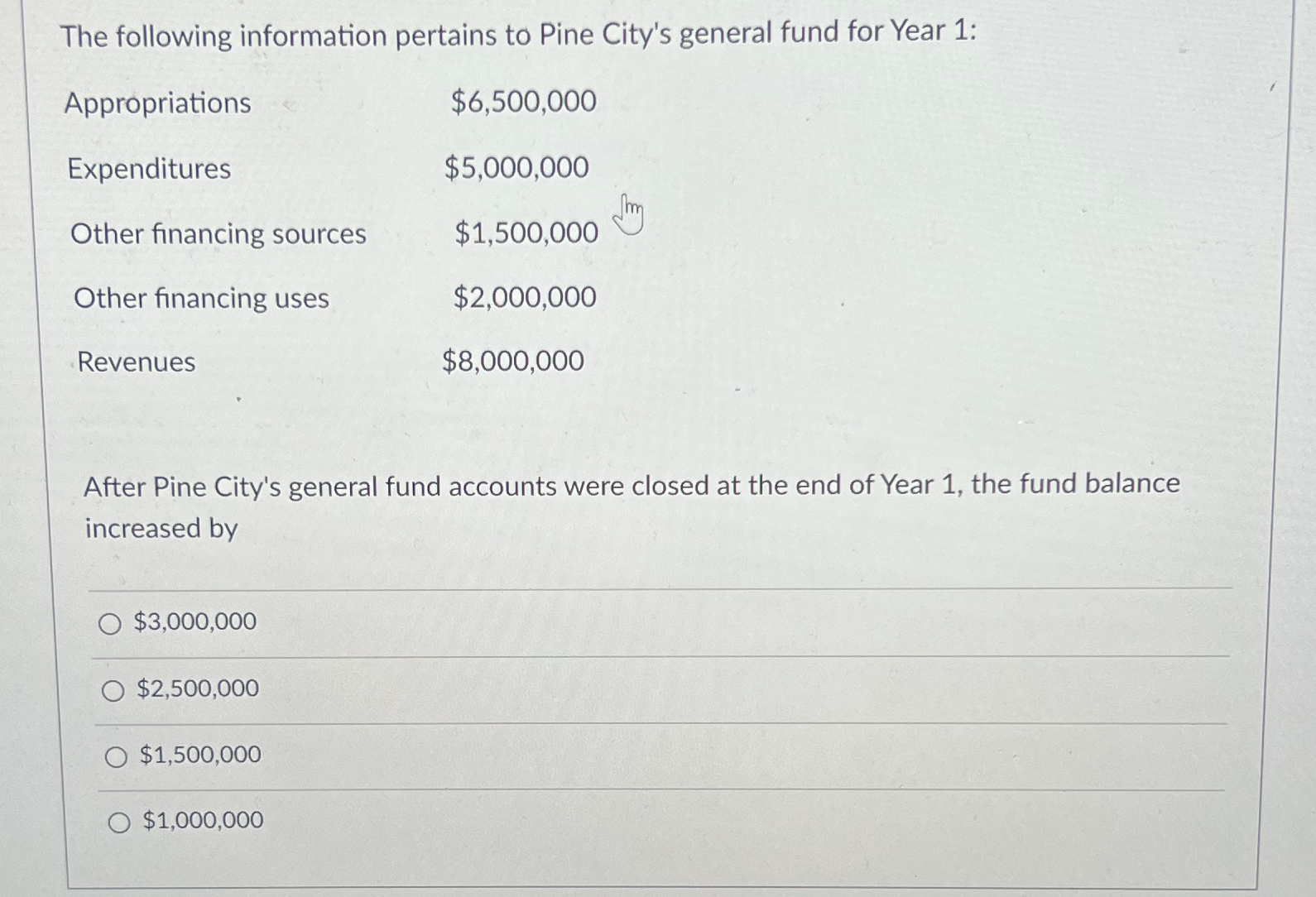Mark the $1,500,000 radio button
Image resolution: width=1316 pixels, height=897 pixels.
click(x=117, y=756)
